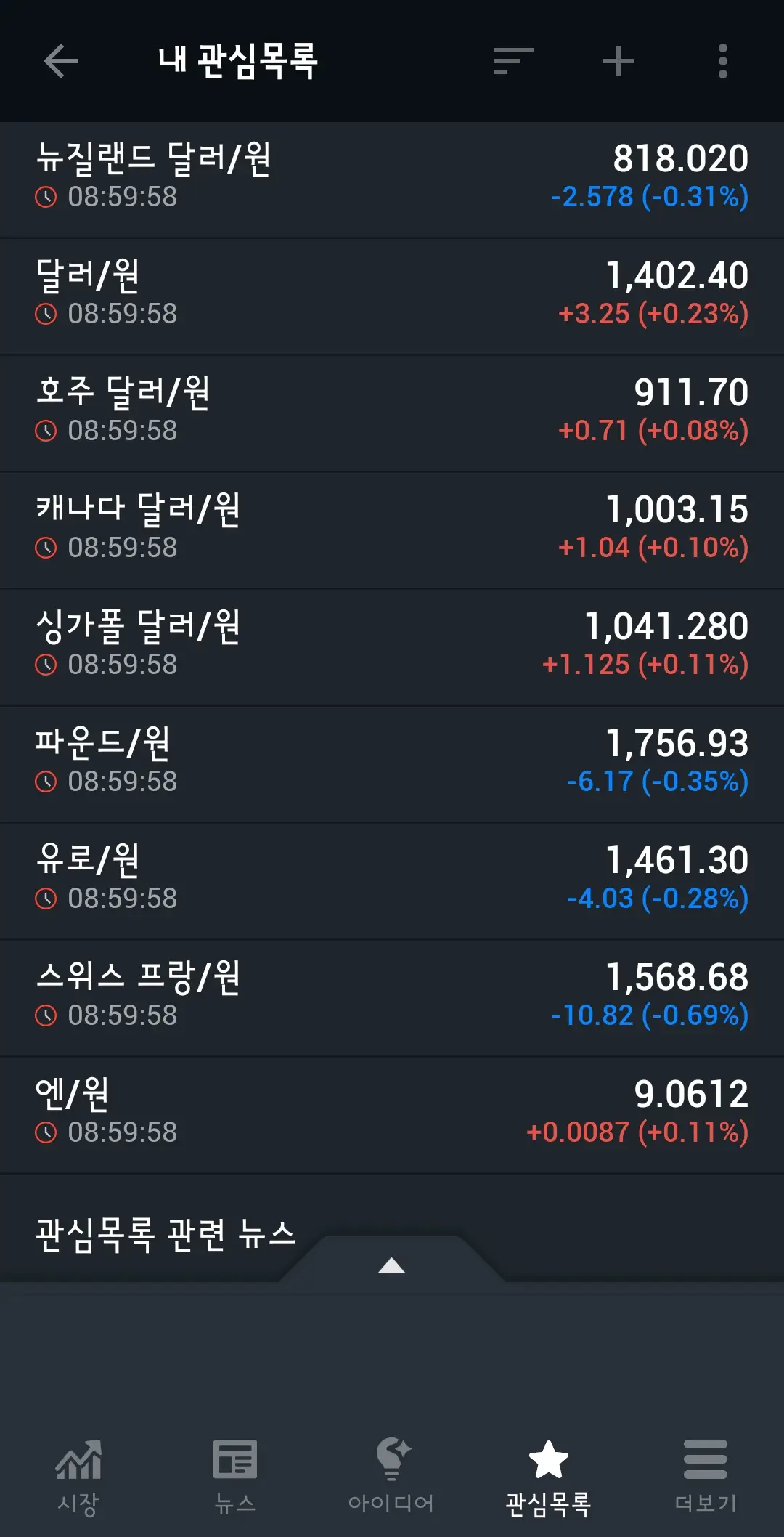
Task: Open the three-dot overflow menu
Action: pos(722,62)
